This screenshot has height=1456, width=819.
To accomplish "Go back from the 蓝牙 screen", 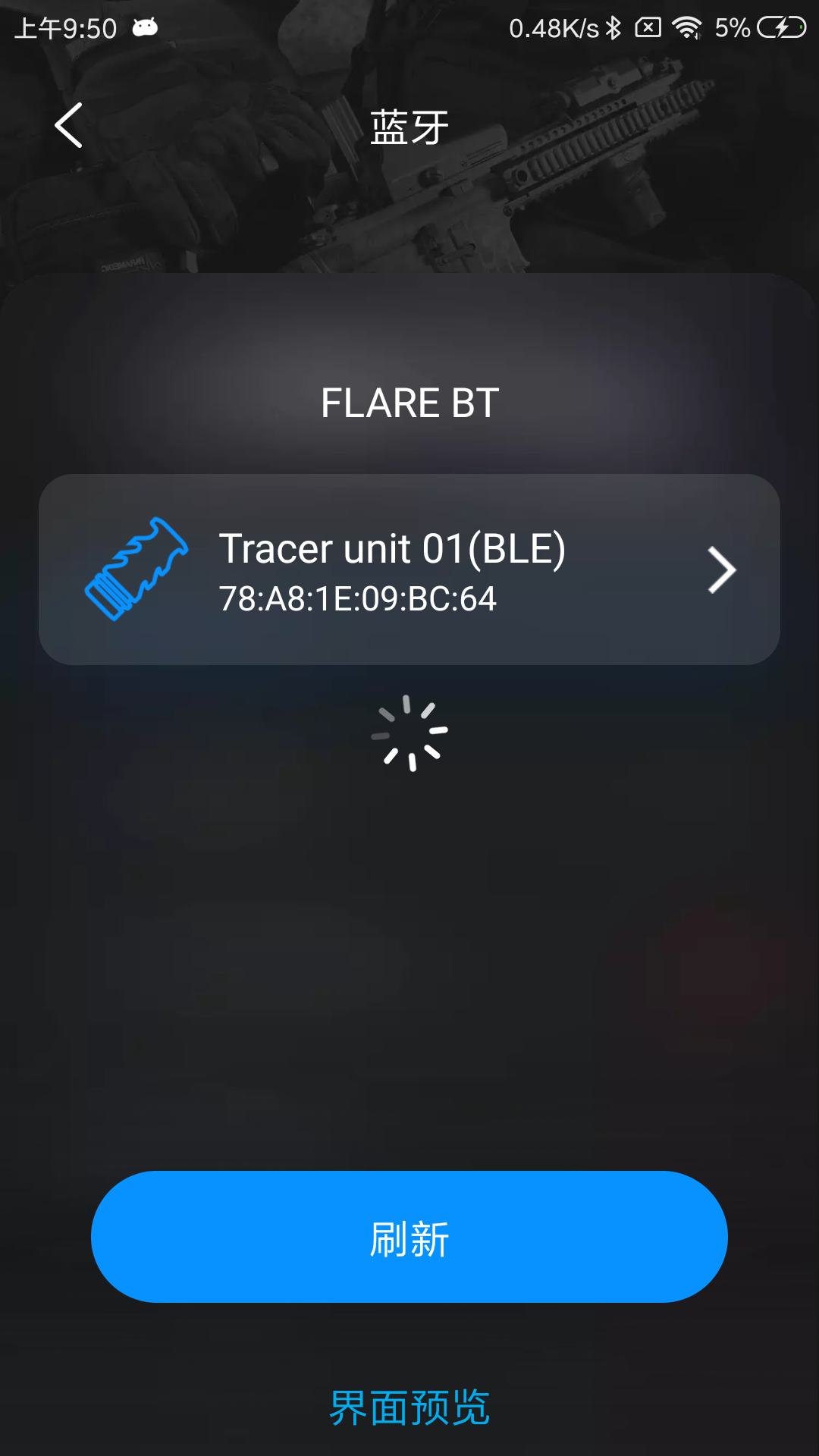I will pyautogui.click(x=68, y=125).
